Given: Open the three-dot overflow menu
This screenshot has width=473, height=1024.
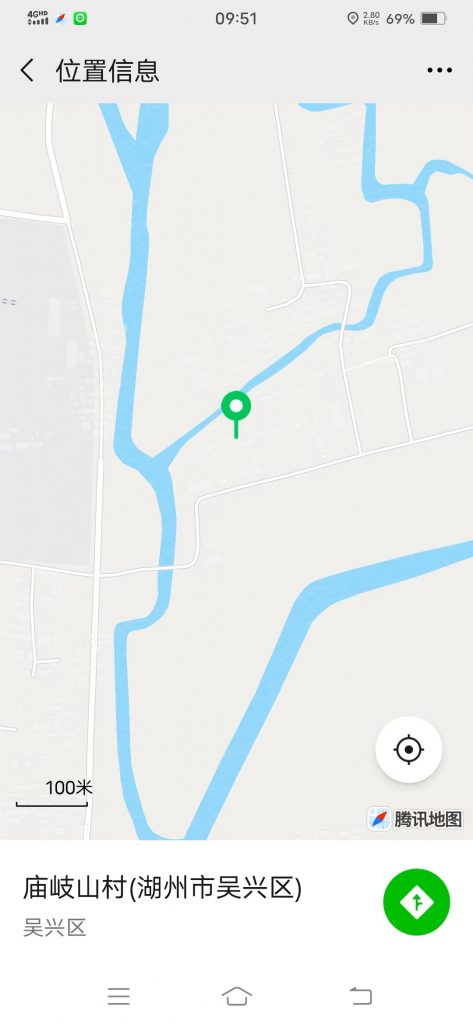Looking at the screenshot, I should coord(440,71).
